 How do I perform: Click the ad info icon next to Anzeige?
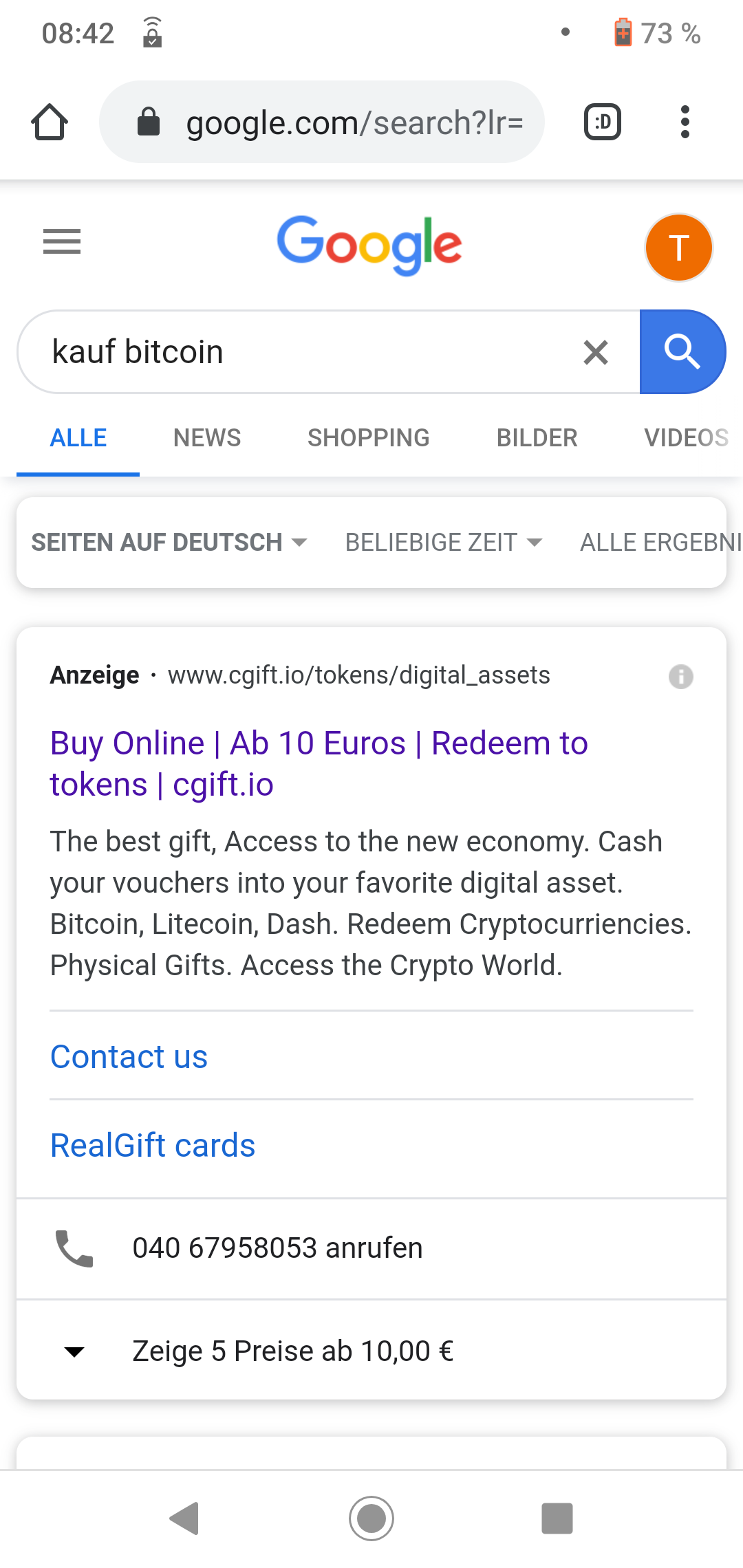tap(681, 677)
